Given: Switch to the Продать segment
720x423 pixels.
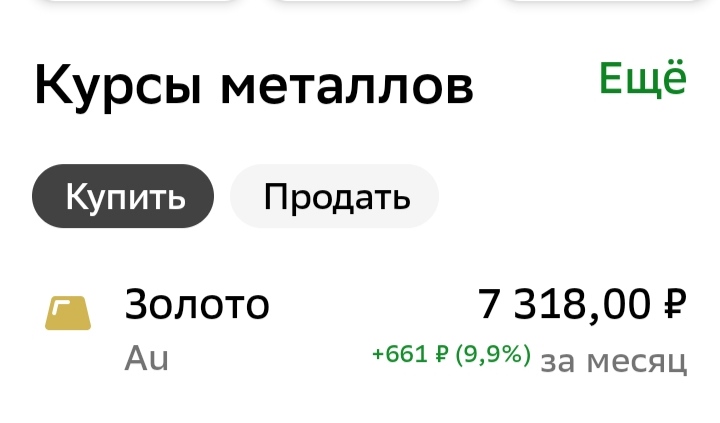Looking at the screenshot, I should (x=336, y=197).
